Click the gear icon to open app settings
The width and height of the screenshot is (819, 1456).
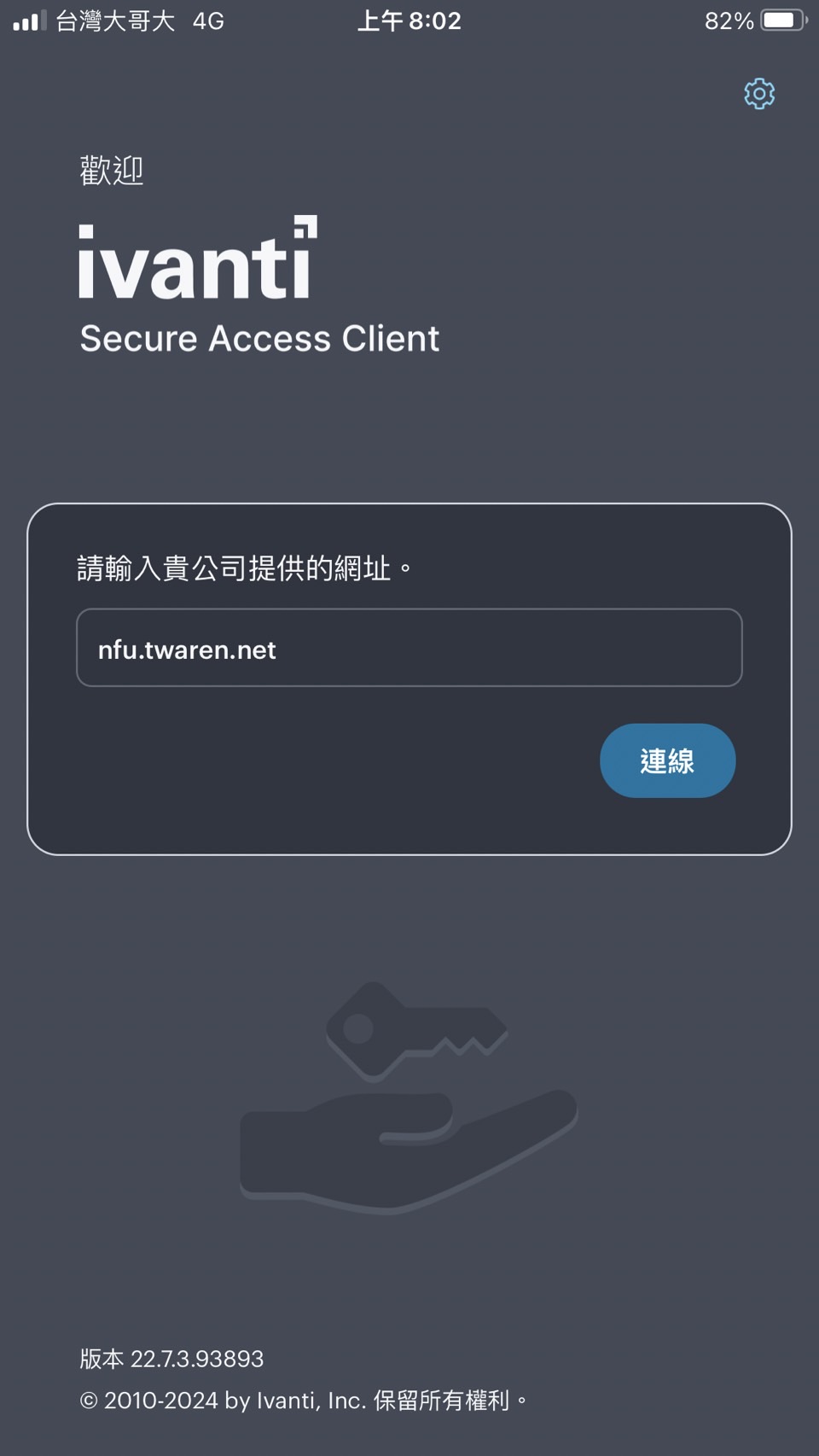(758, 94)
